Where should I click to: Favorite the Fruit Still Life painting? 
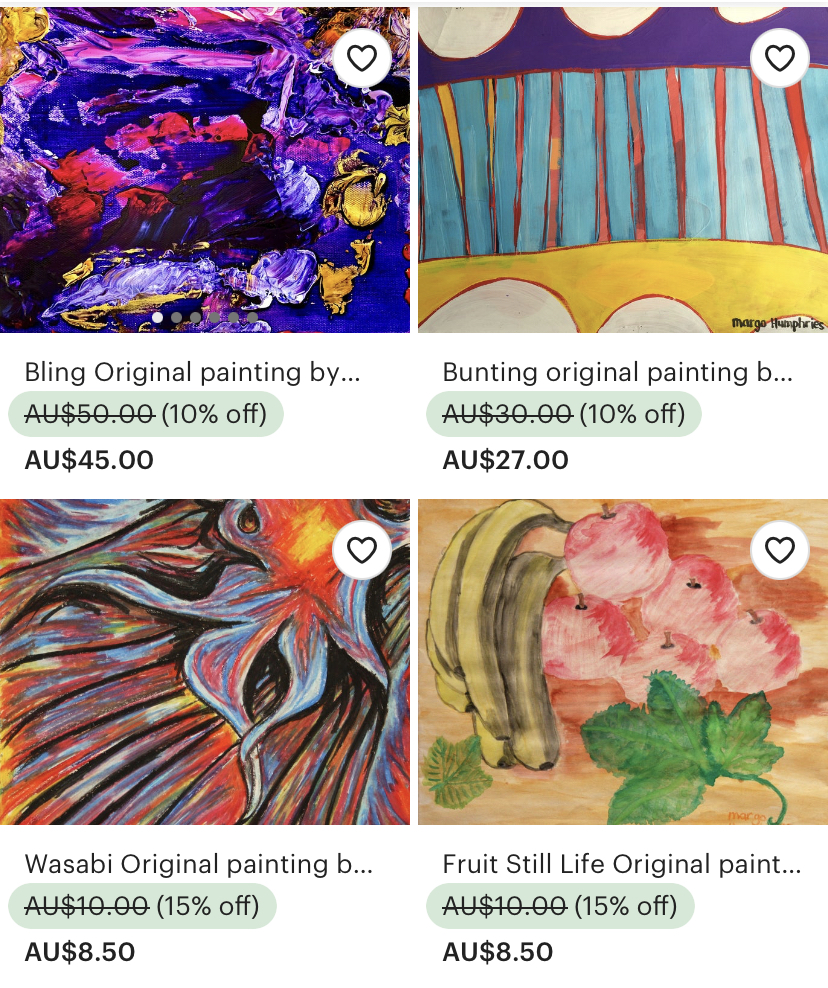779,550
